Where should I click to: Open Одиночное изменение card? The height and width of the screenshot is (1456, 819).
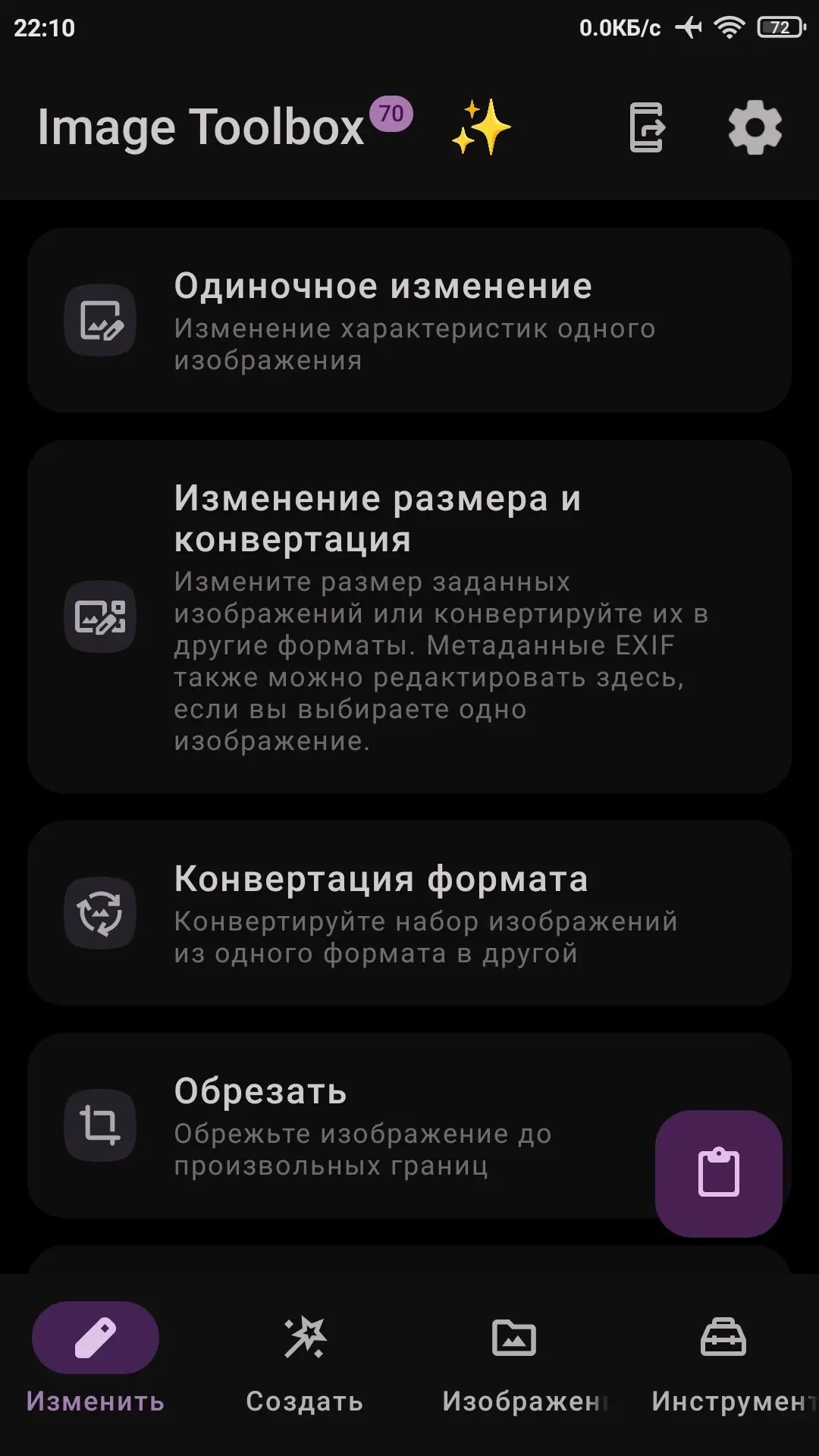(x=409, y=320)
